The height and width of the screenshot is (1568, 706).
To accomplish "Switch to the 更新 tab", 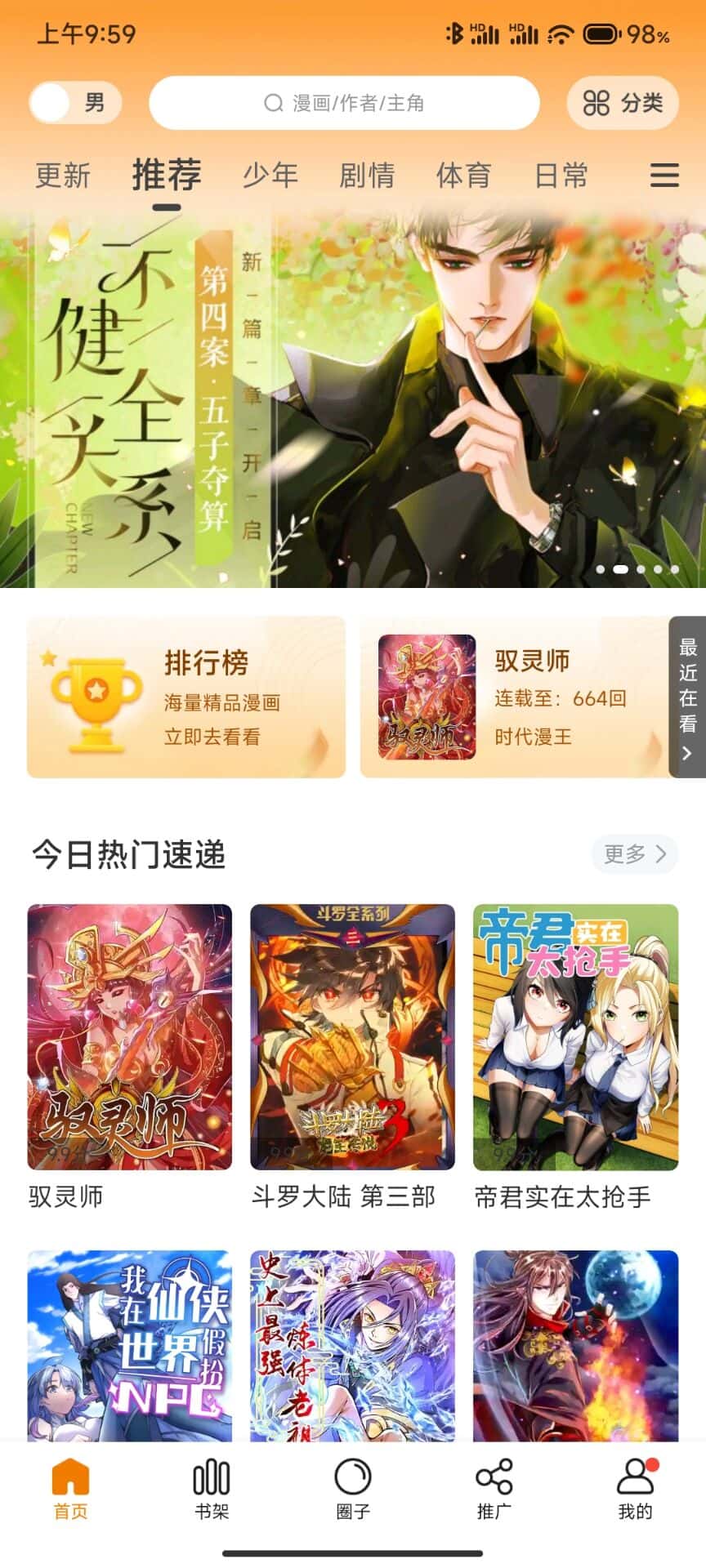I will (63, 175).
